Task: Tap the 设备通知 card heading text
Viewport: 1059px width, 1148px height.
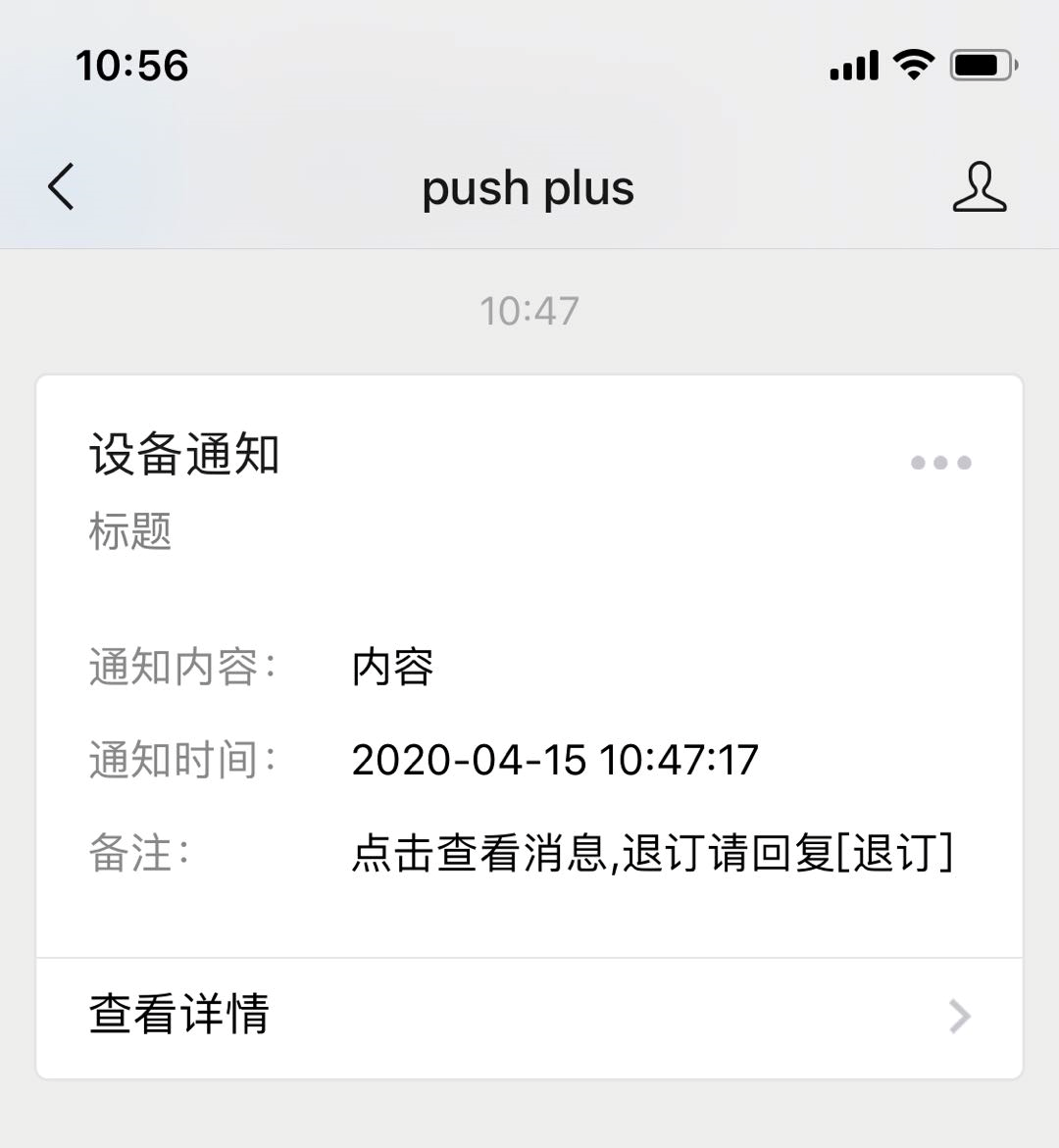Action: 184,453
